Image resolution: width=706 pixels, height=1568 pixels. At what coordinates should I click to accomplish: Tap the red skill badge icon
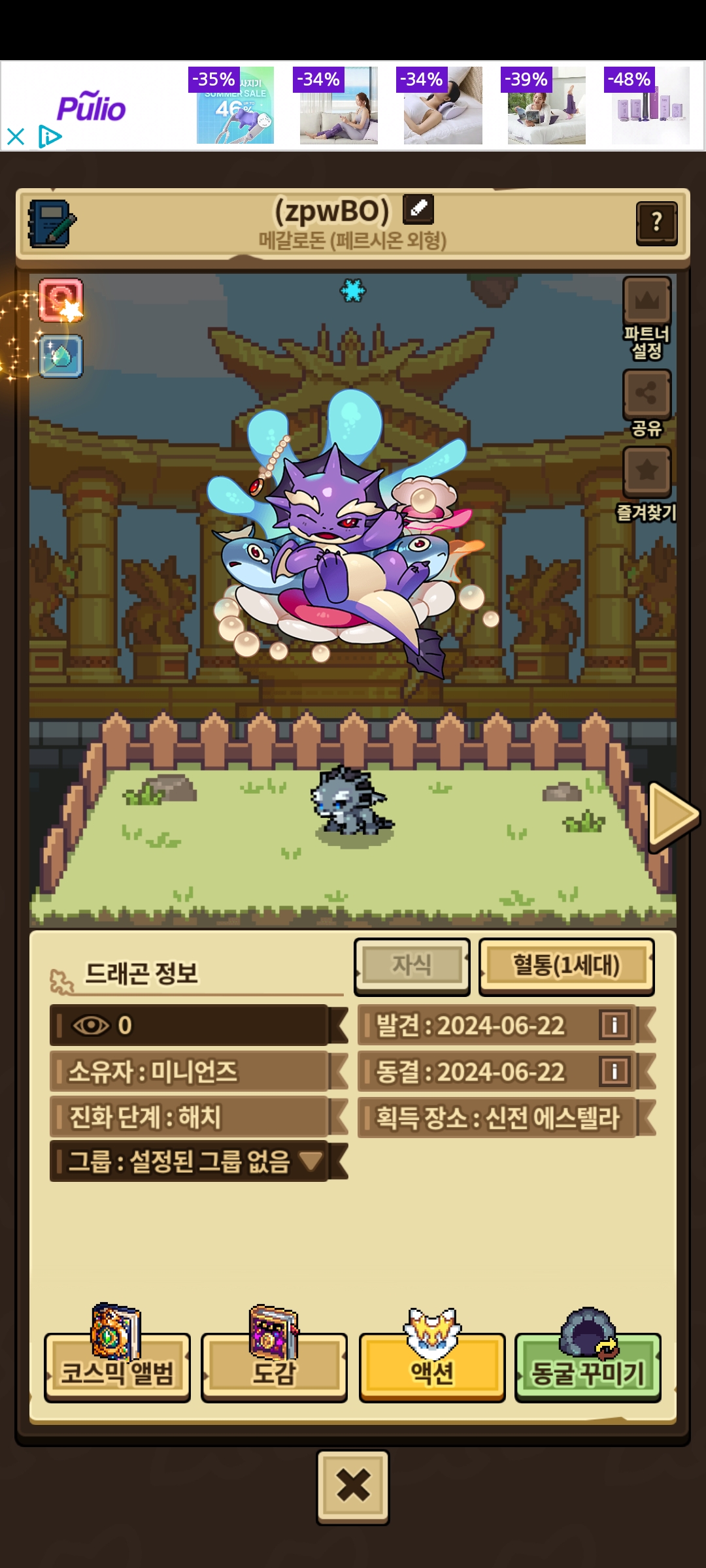tap(61, 301)
